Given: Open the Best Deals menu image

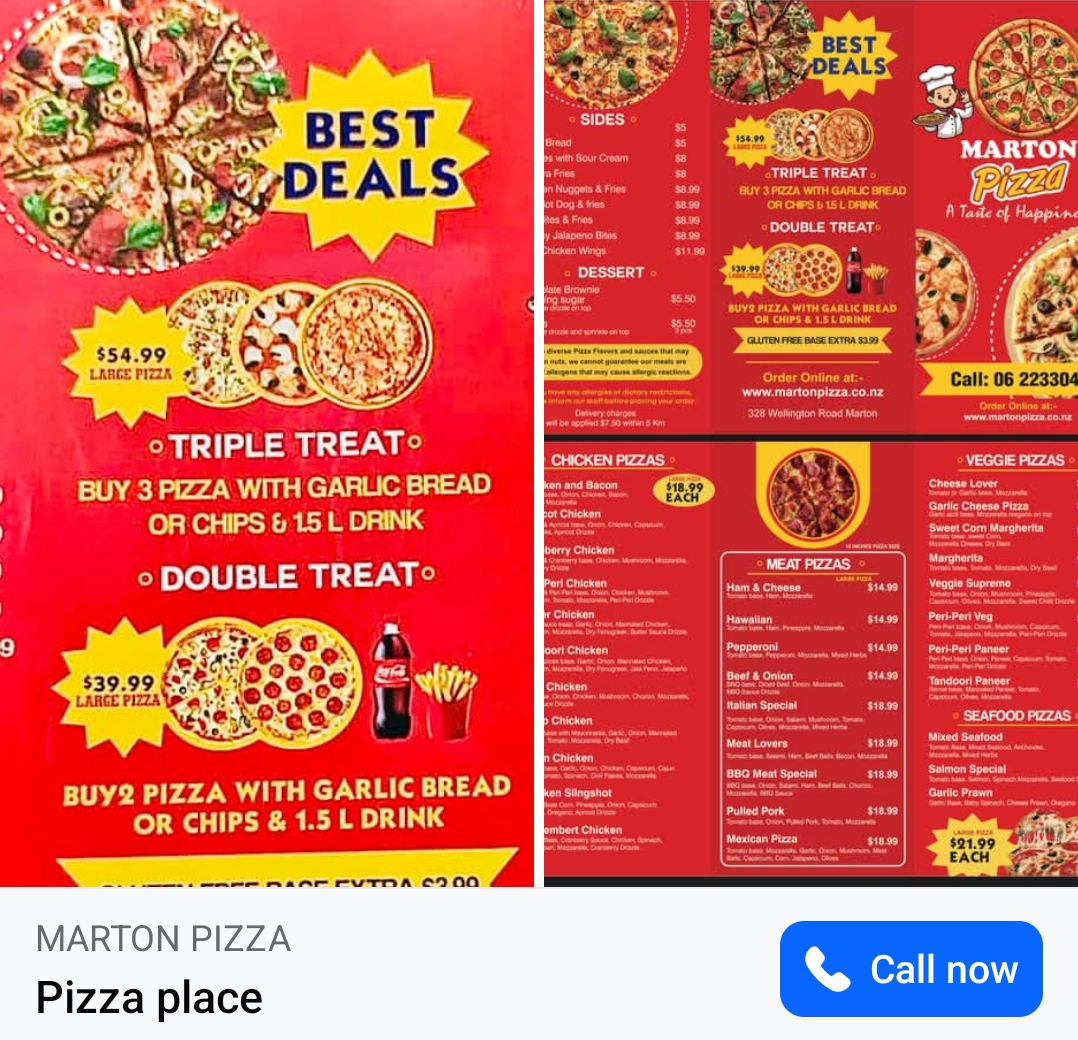Looking at the screenshot, I should [266, 443].
